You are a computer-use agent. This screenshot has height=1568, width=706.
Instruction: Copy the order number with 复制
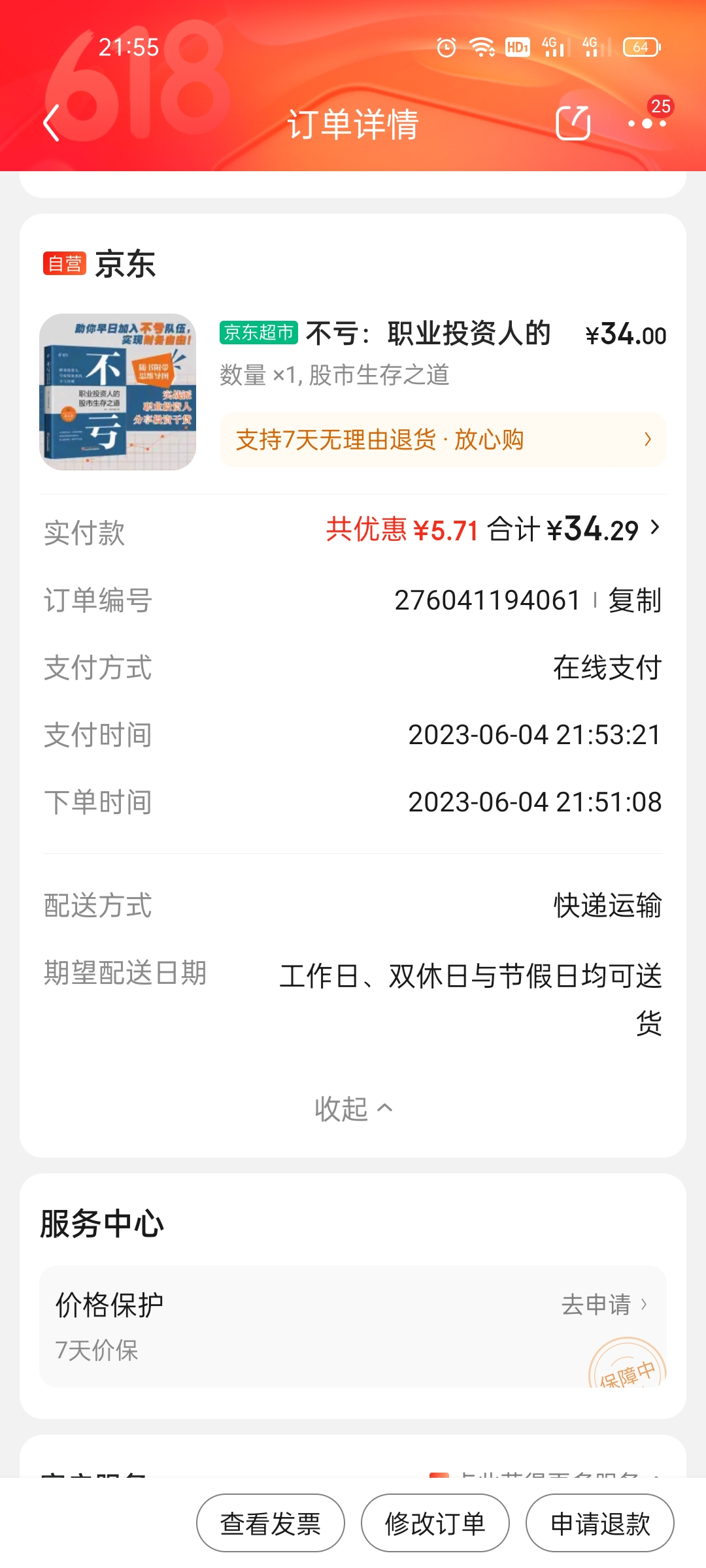(635, 600)
